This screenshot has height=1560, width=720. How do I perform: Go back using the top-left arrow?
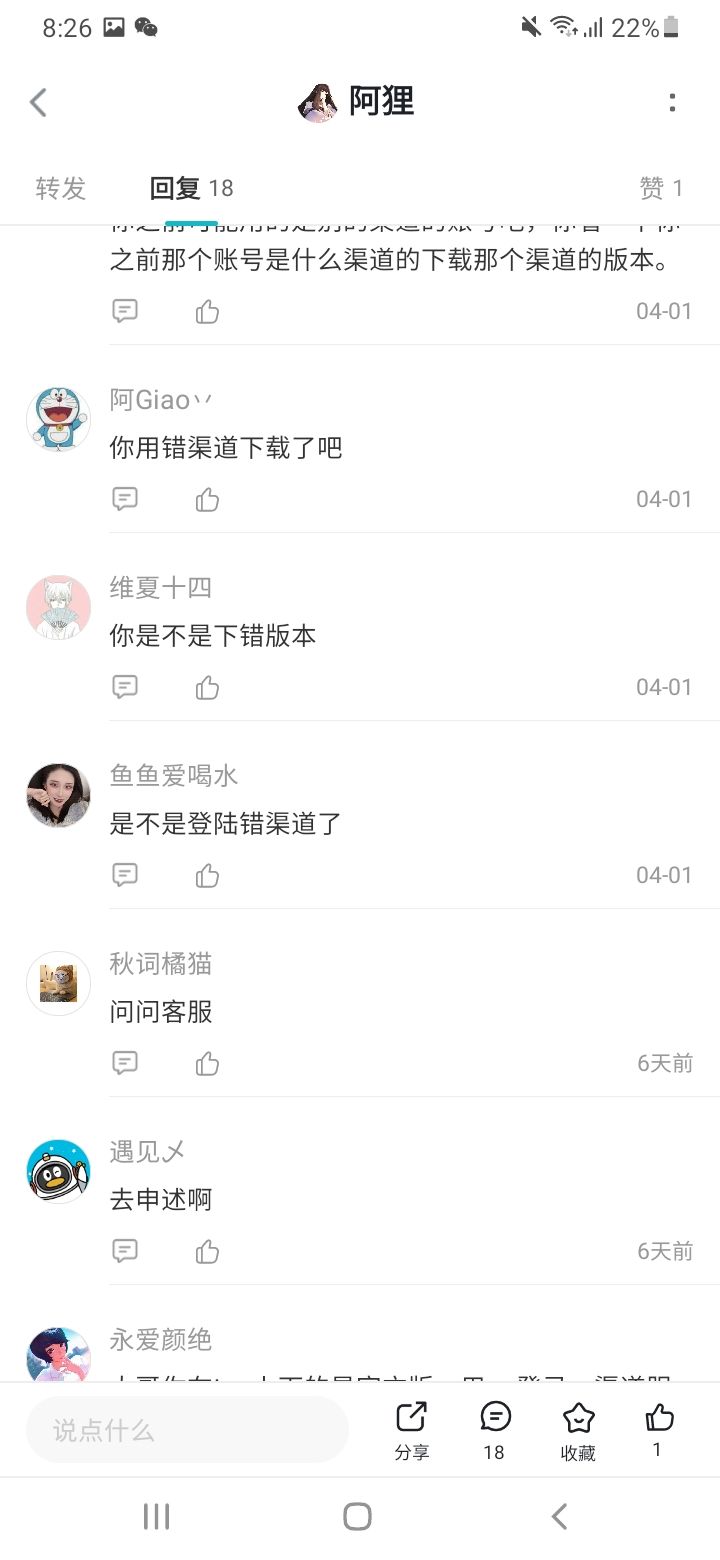point(38,102)
